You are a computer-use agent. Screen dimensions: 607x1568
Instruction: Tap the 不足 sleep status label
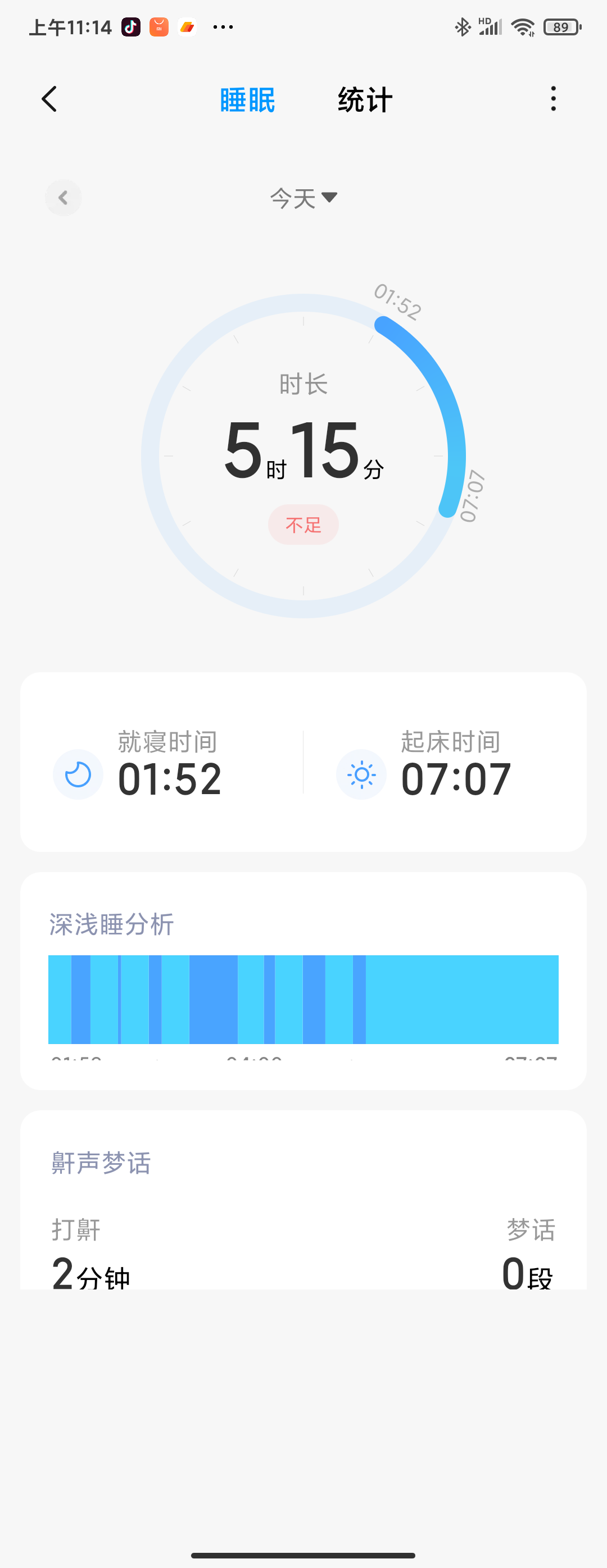[x=303, y=524]
